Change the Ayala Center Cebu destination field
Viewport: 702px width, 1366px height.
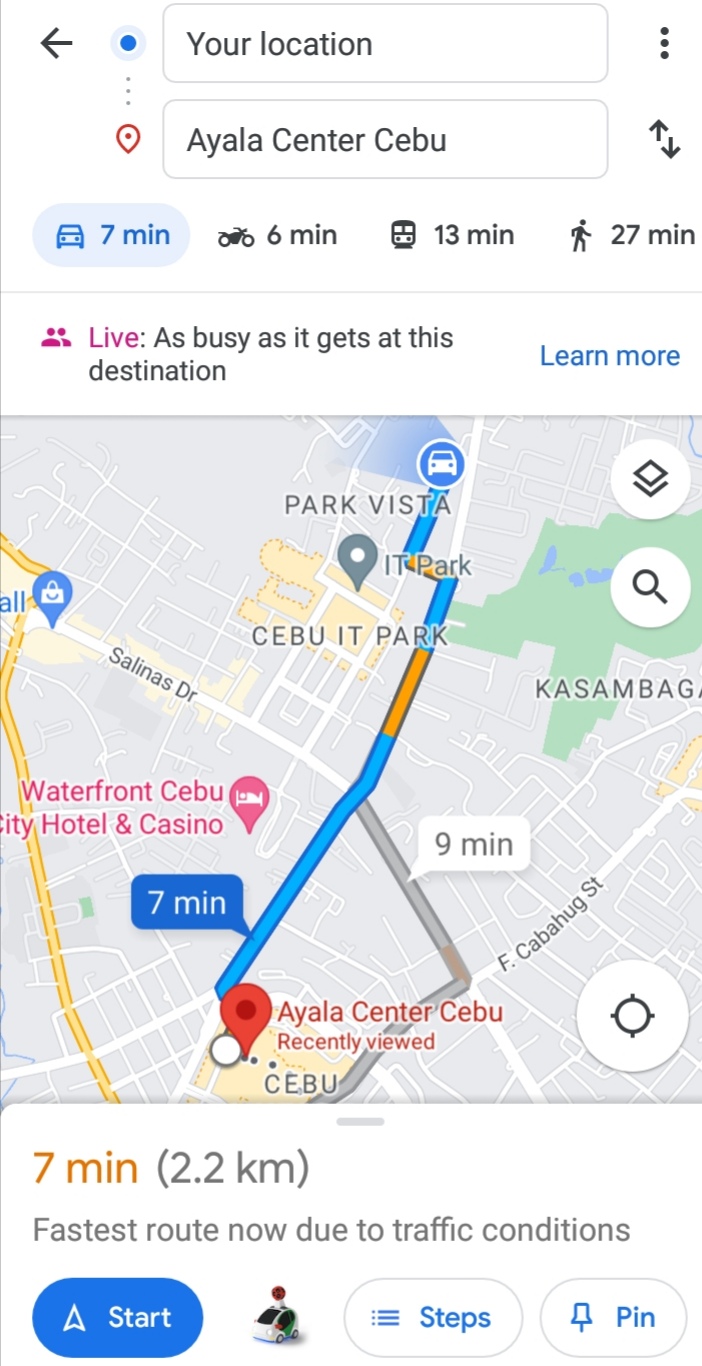[385, 140]
